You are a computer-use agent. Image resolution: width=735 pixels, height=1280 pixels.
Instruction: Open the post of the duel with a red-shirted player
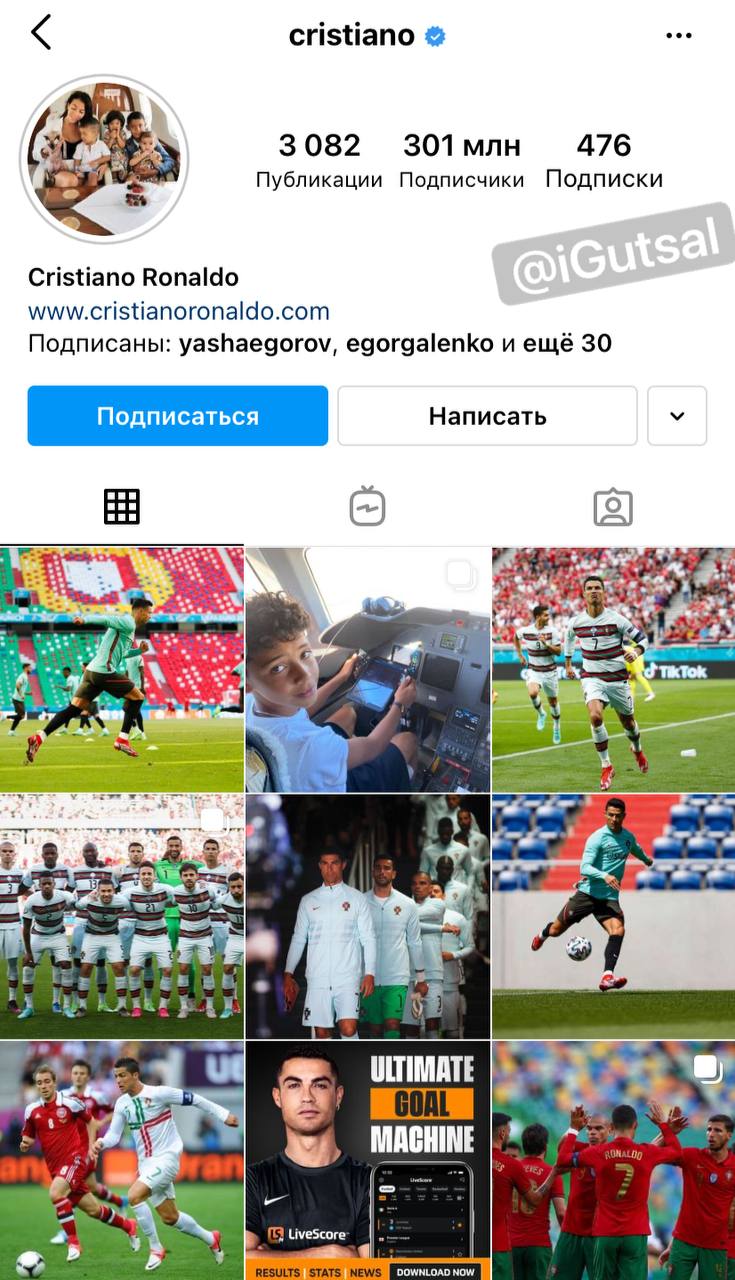pyautogui.click(x=122, y=1160)
